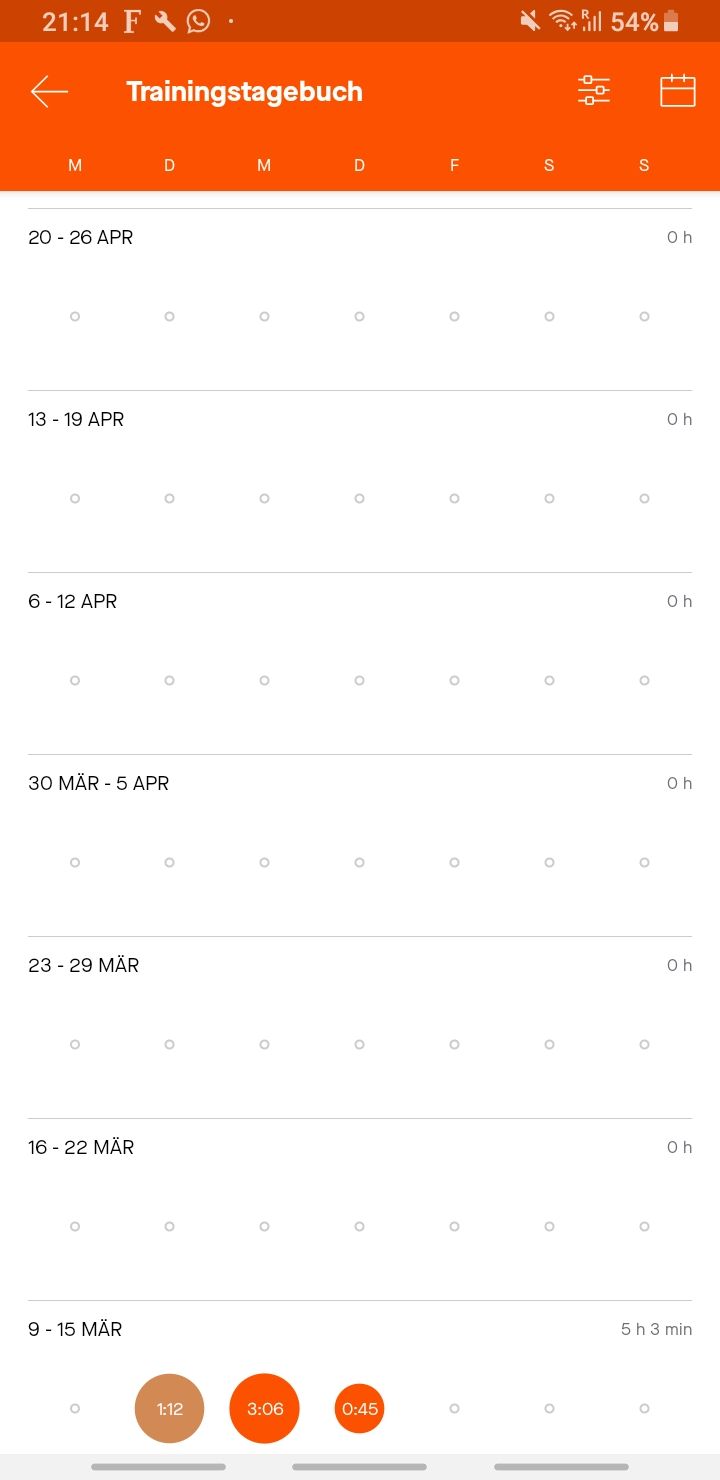
Task: Open the calendar view icon
Action: click(678, 91)
